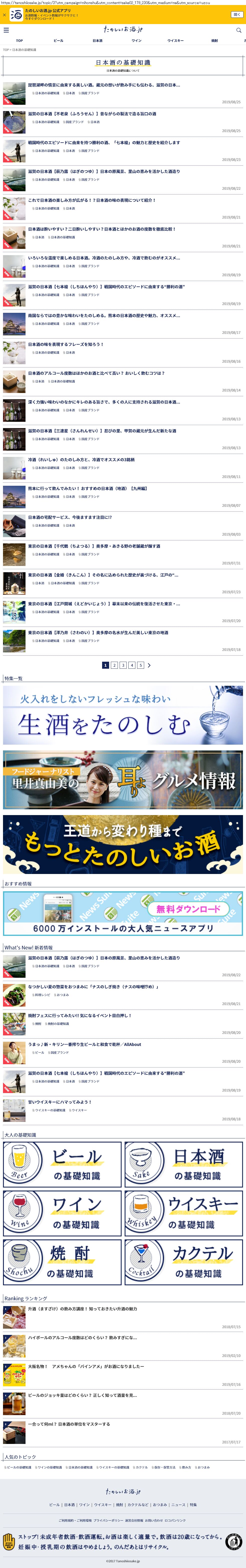Screen dimensions: 246x1568
Task: Switch to the ビール tab
Action: [58, 41]
